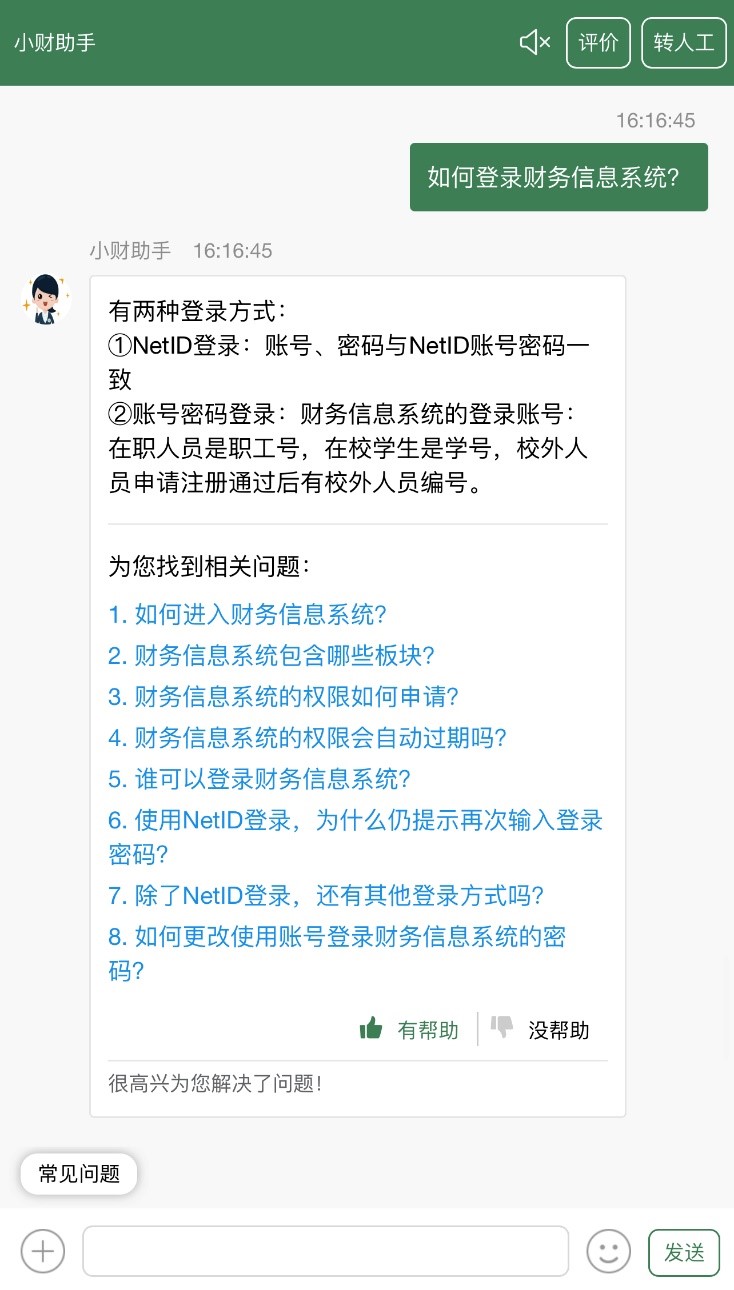Mute the chat sound with the speaker icon
This screenshot has height=1290, width=734.
point(535,42)
